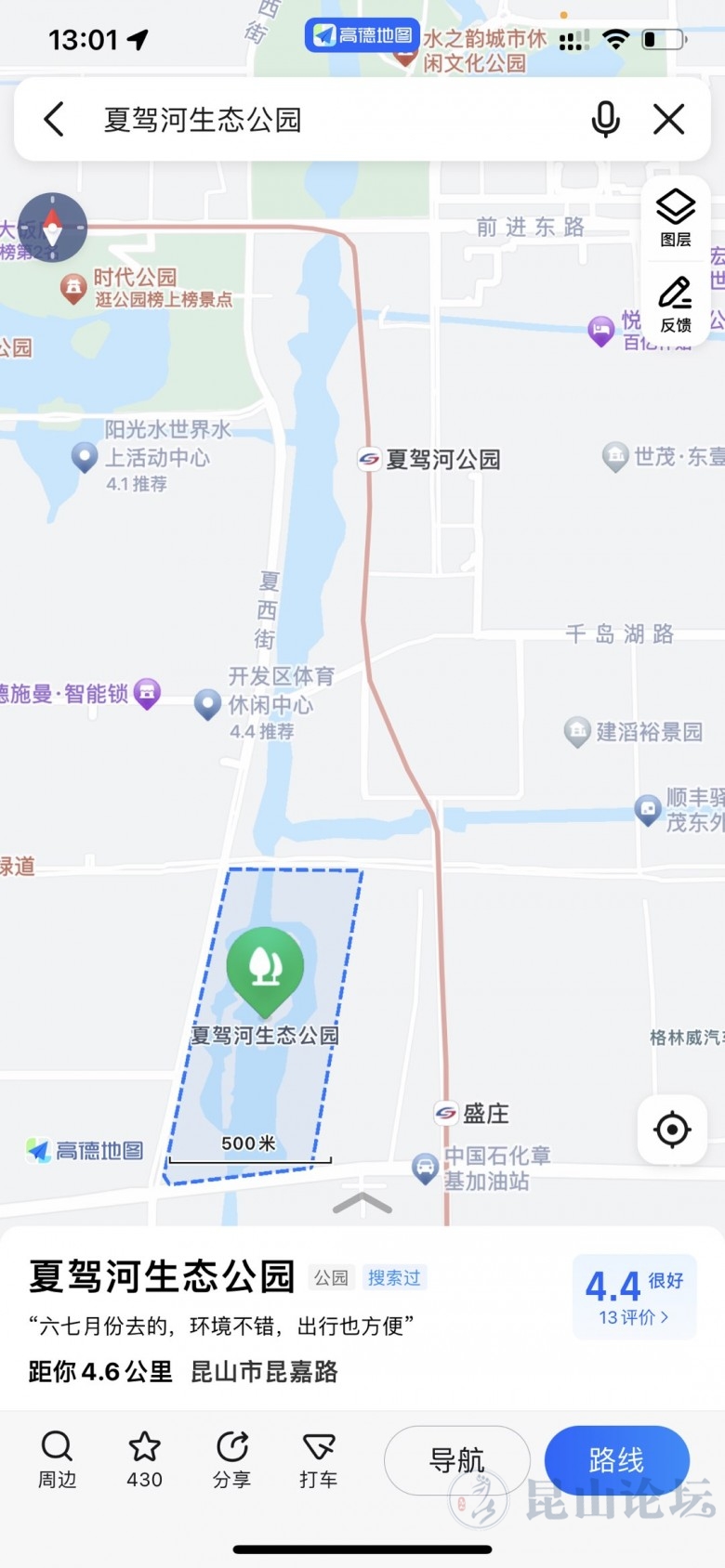Open the 13 评价 reviews
The image size is (725, 1568).
click(634, 1317)
